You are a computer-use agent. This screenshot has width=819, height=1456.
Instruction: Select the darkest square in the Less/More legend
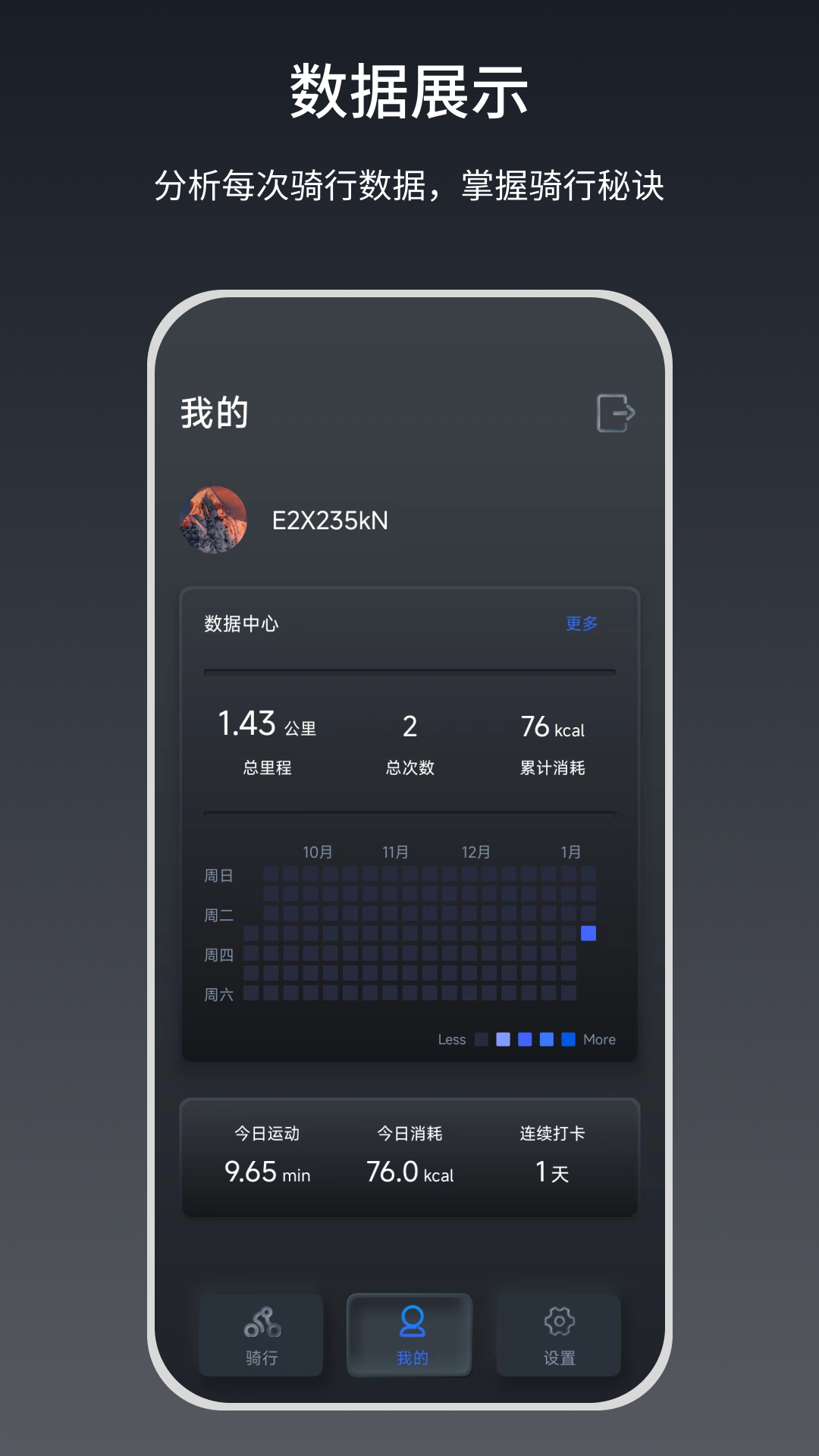(481, 1039)
